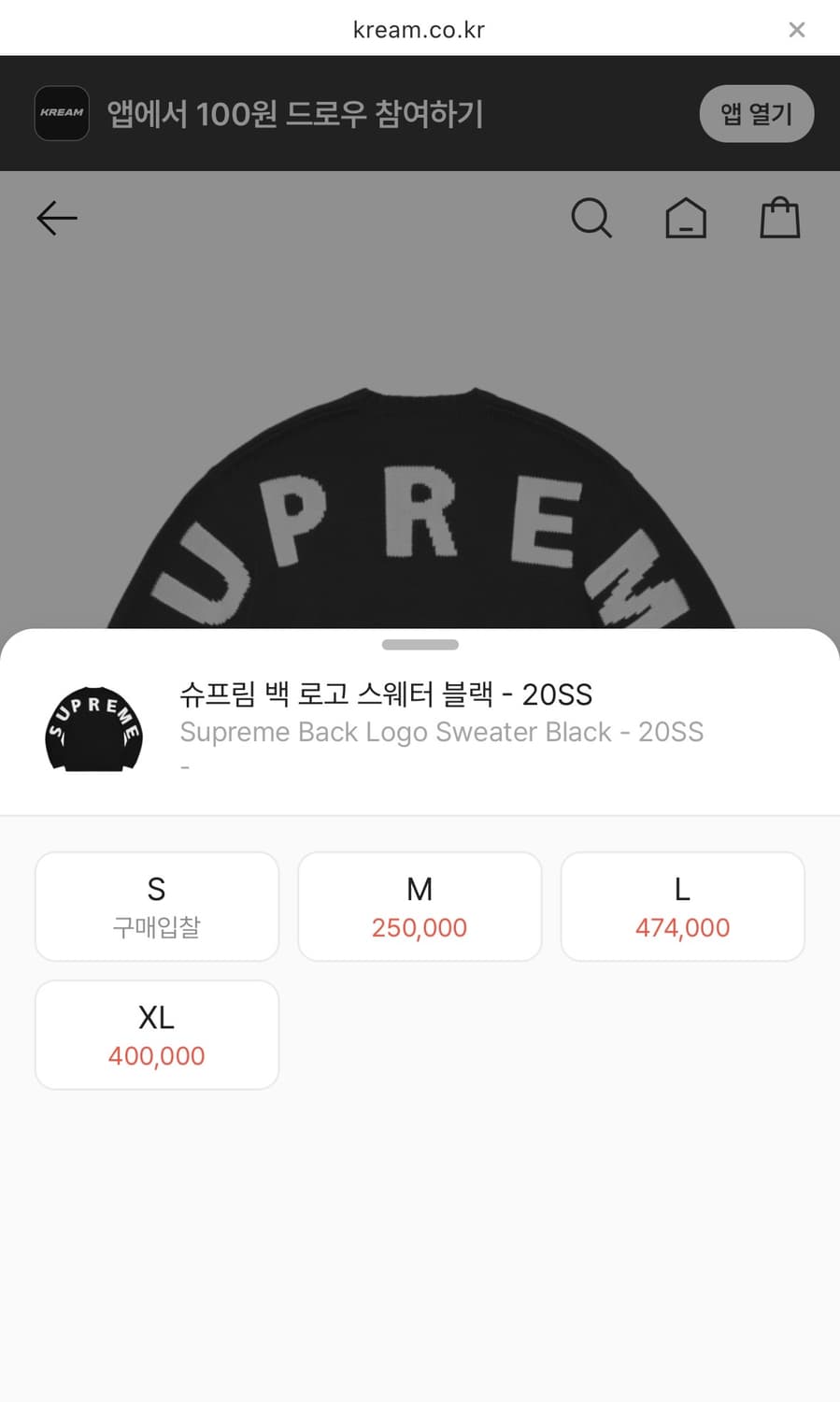The height and width of the screenshot is (1402, 840).
Task: Tap the Supreme sweater image in background
Action: coord(420,467)
